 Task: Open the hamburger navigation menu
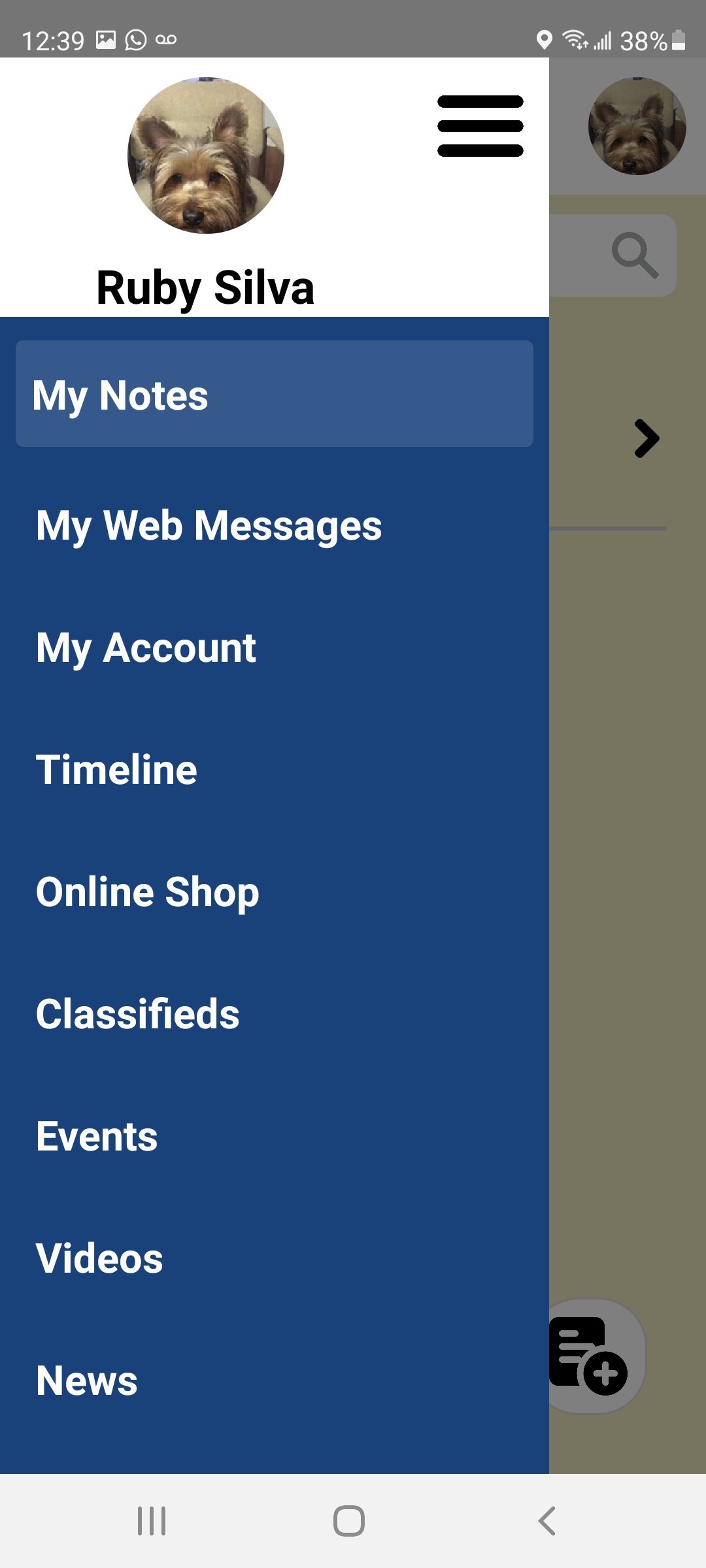[480, 125]
